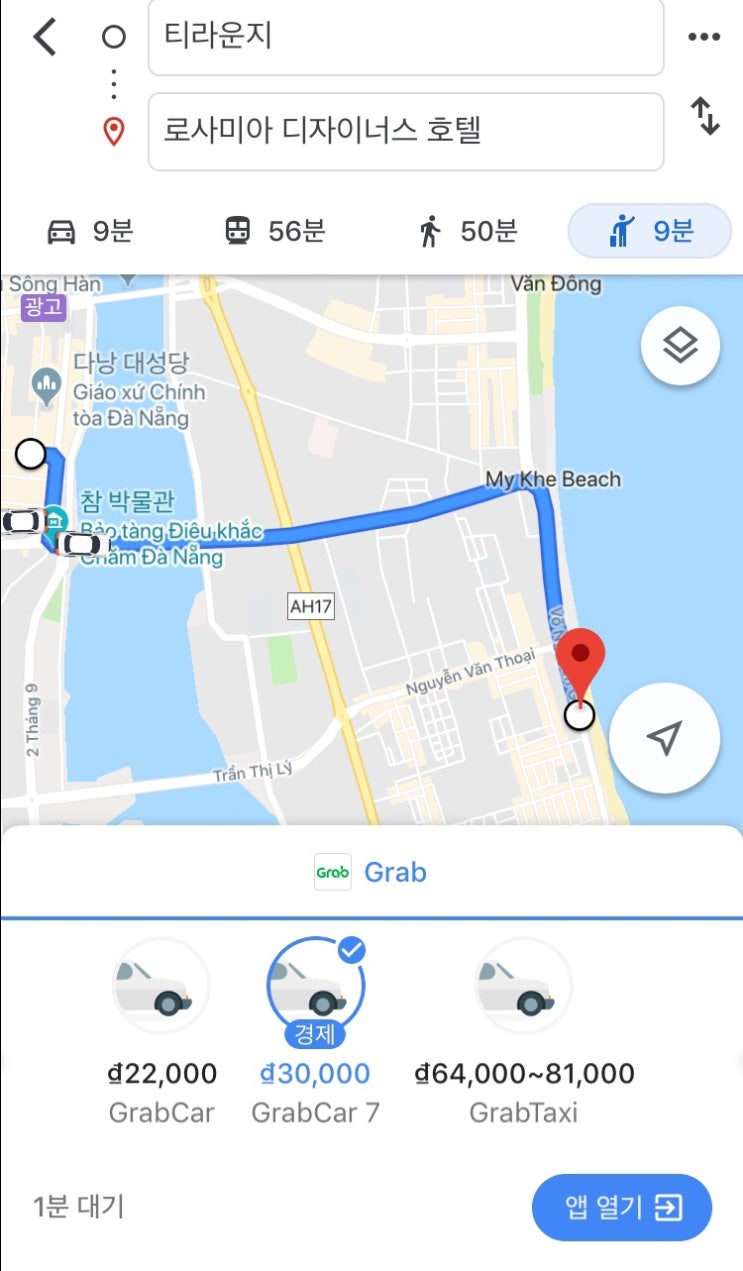Select GrabCar ₫22,000 option

point(161,1030)
